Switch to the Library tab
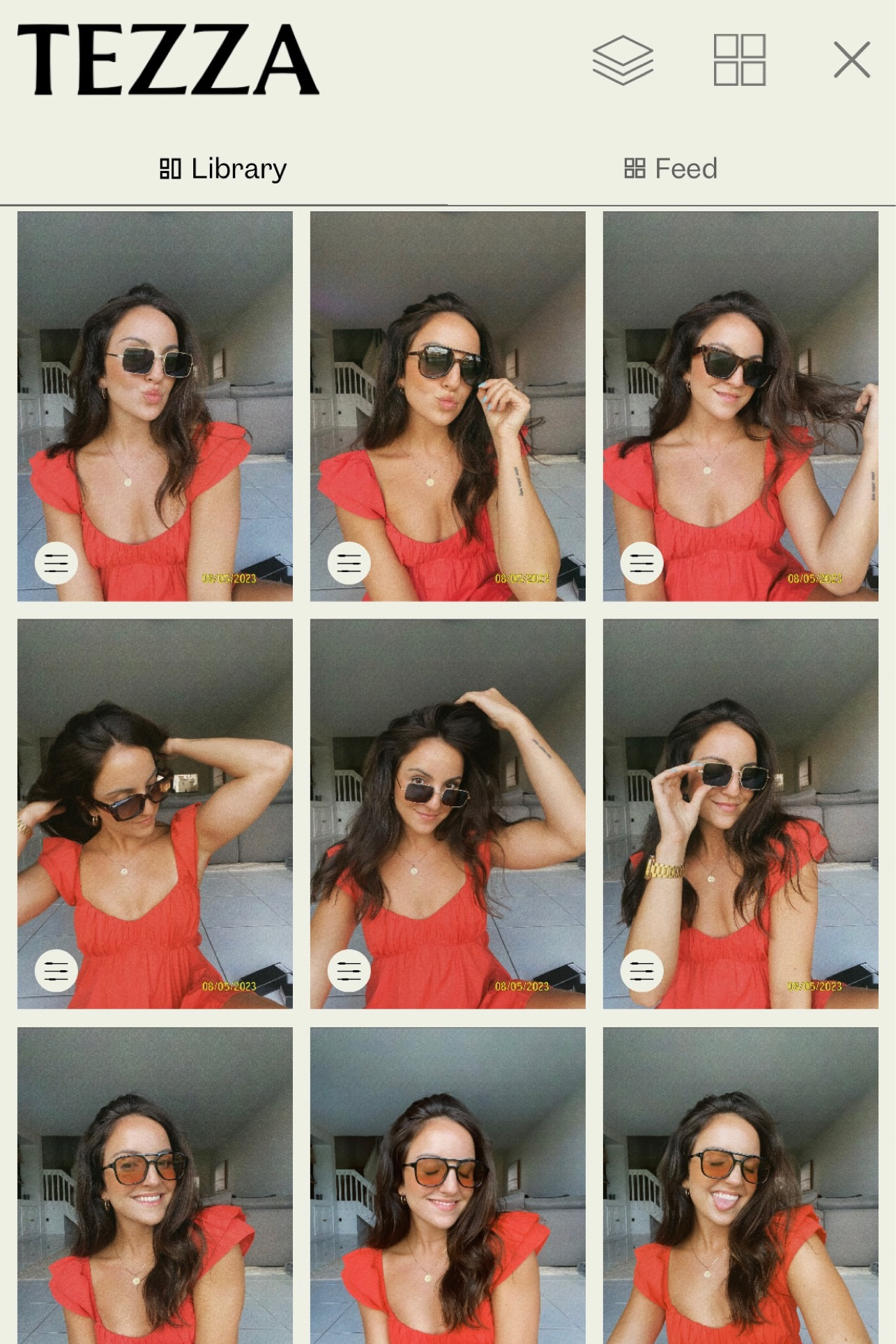 222,167
